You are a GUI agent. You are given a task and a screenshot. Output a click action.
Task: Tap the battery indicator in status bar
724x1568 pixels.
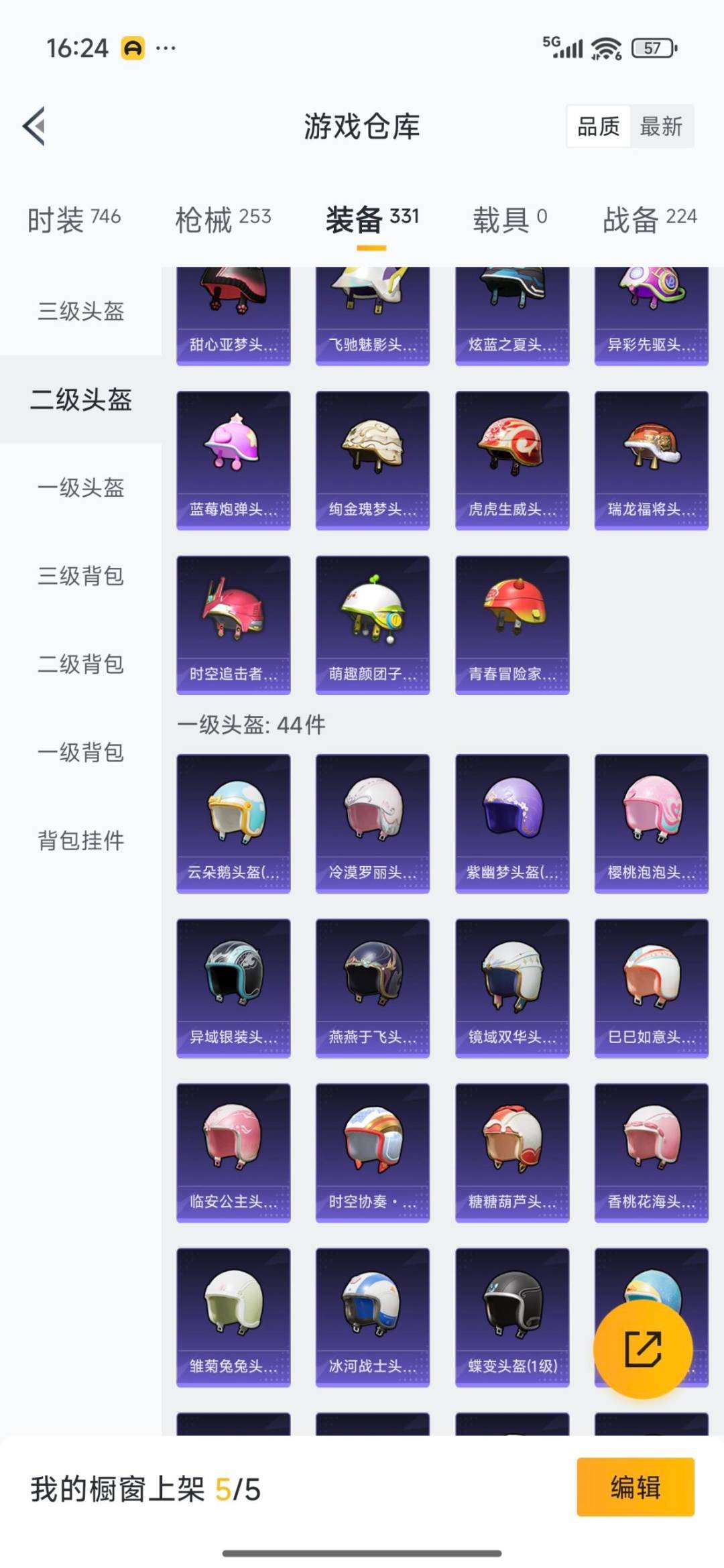(x=652, y=48)
